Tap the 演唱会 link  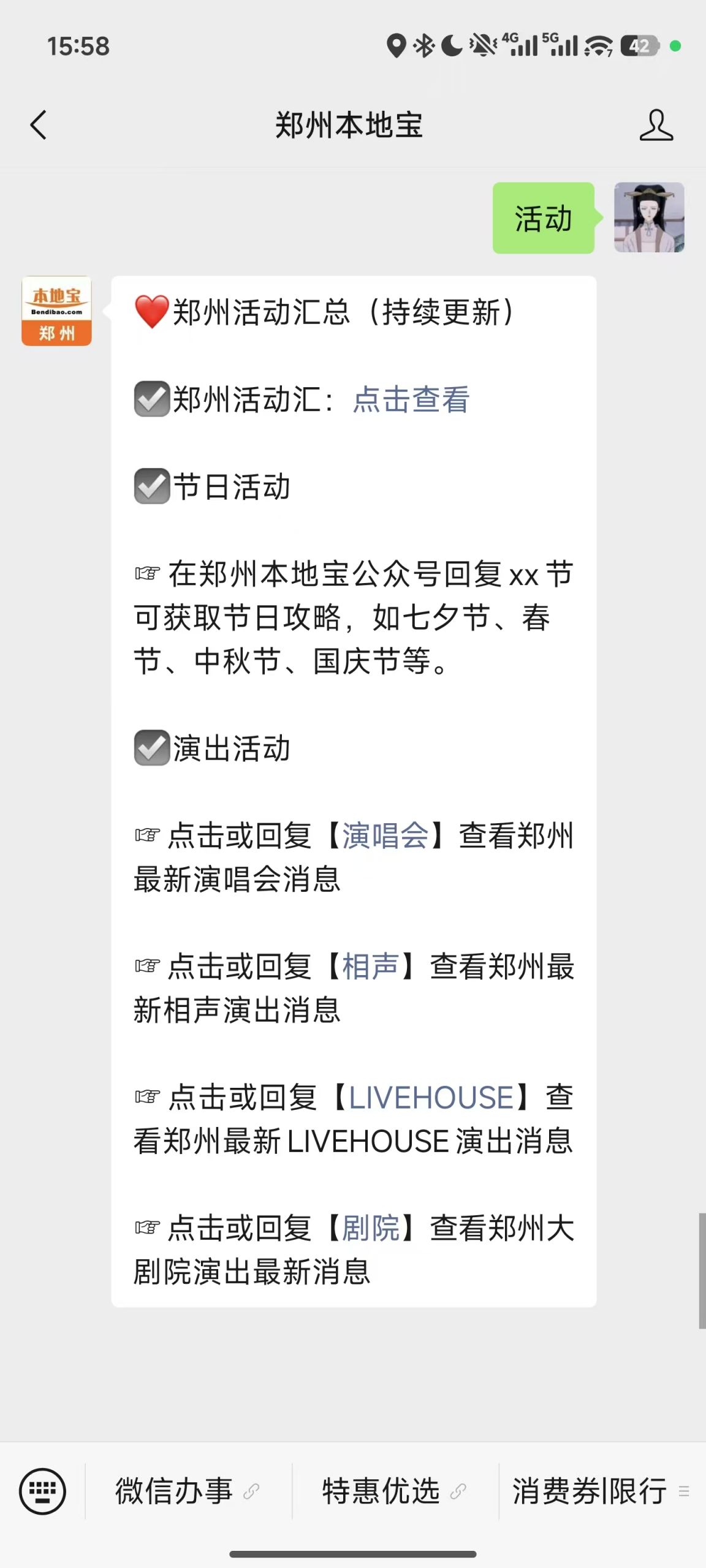[x=385, y=835]
